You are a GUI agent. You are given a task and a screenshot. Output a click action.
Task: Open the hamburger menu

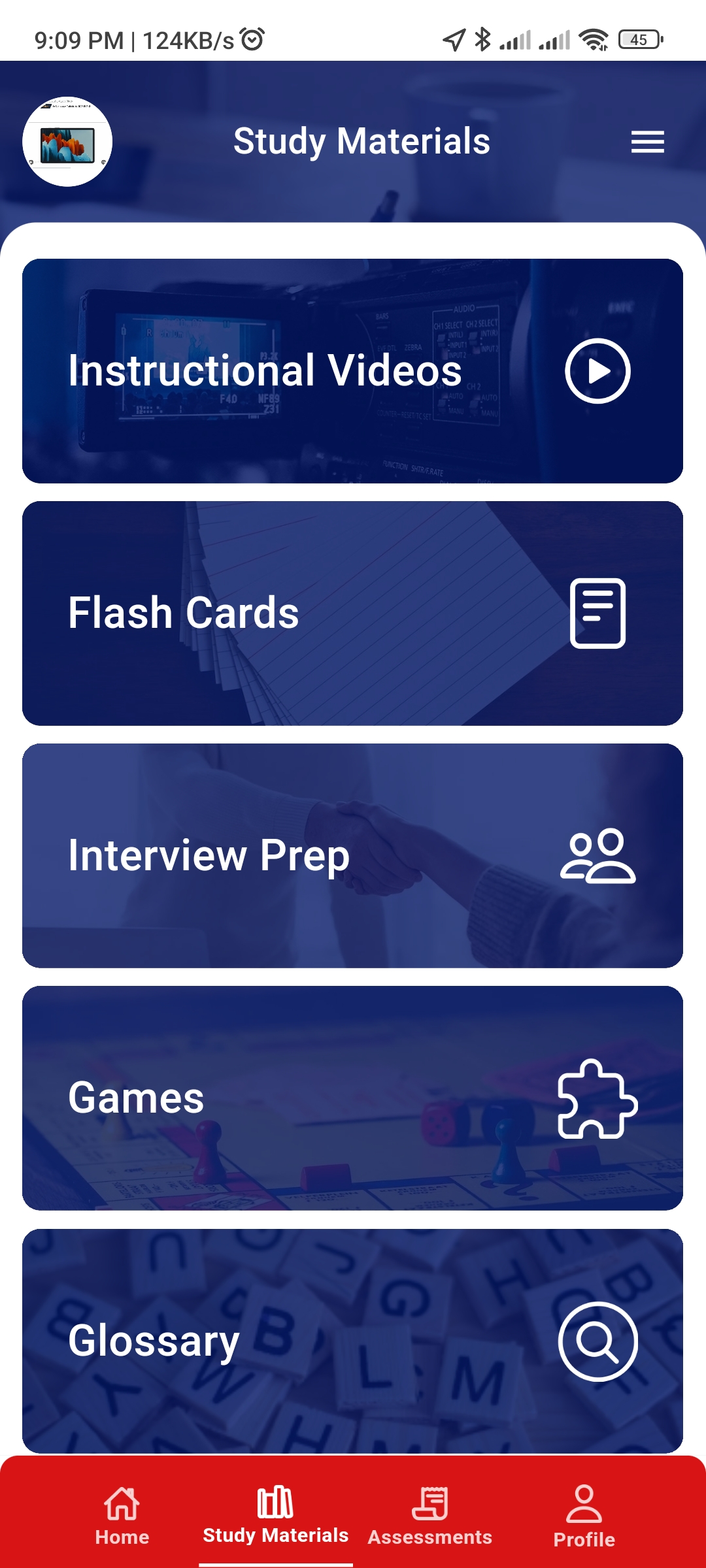(649, 141)
